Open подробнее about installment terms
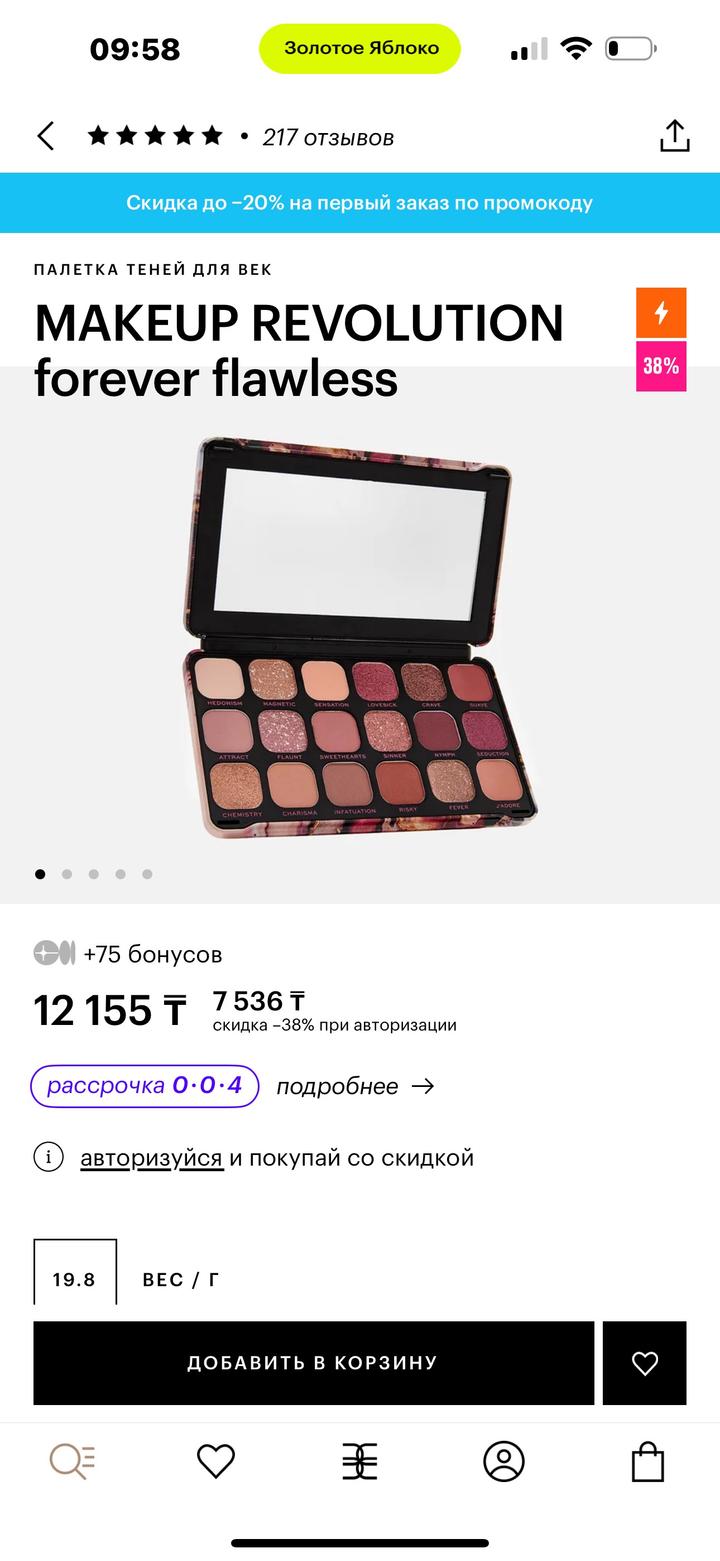Image resolution: width=720 pixels, height=1561 pixels. pyautogui.click(x=355, y=1086)
